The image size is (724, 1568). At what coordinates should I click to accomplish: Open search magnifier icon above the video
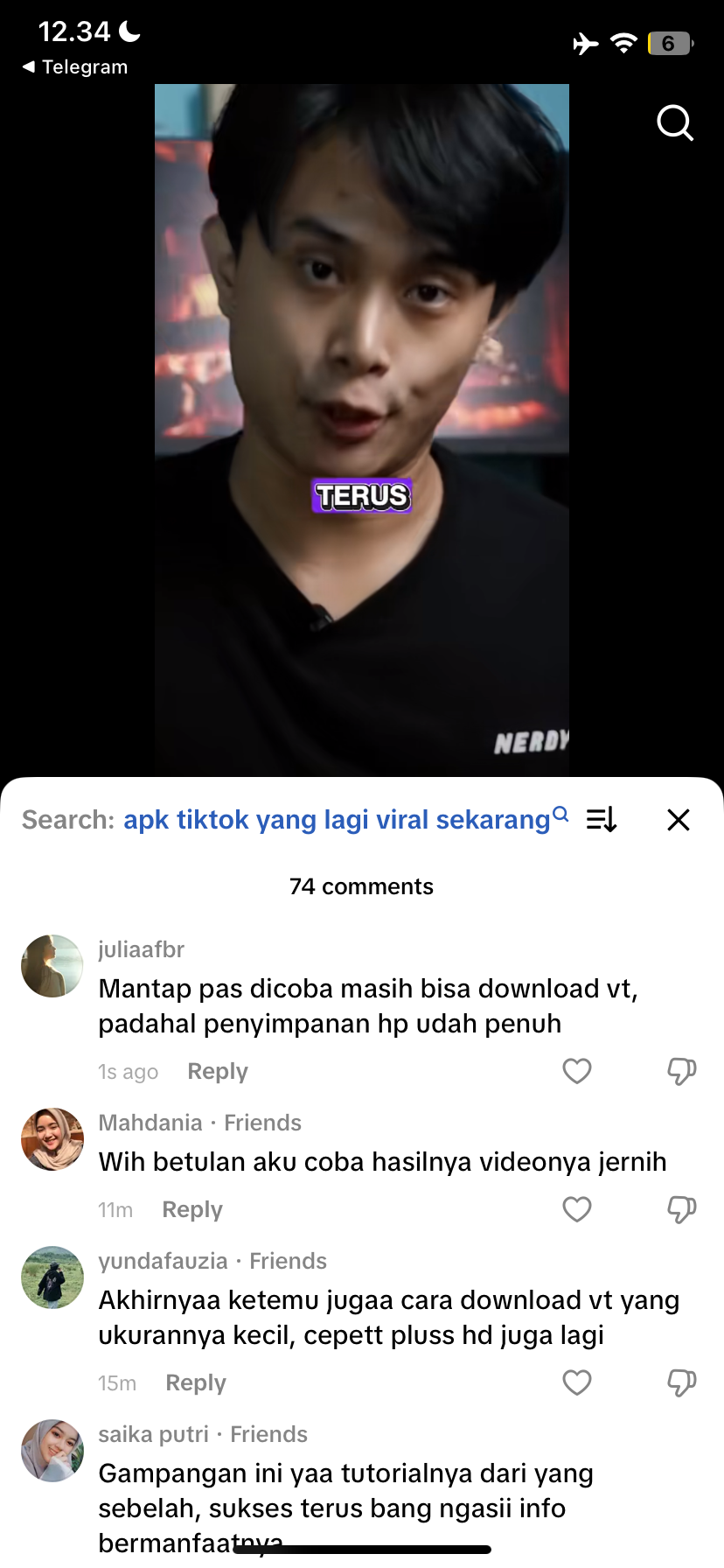pos(674,123)
